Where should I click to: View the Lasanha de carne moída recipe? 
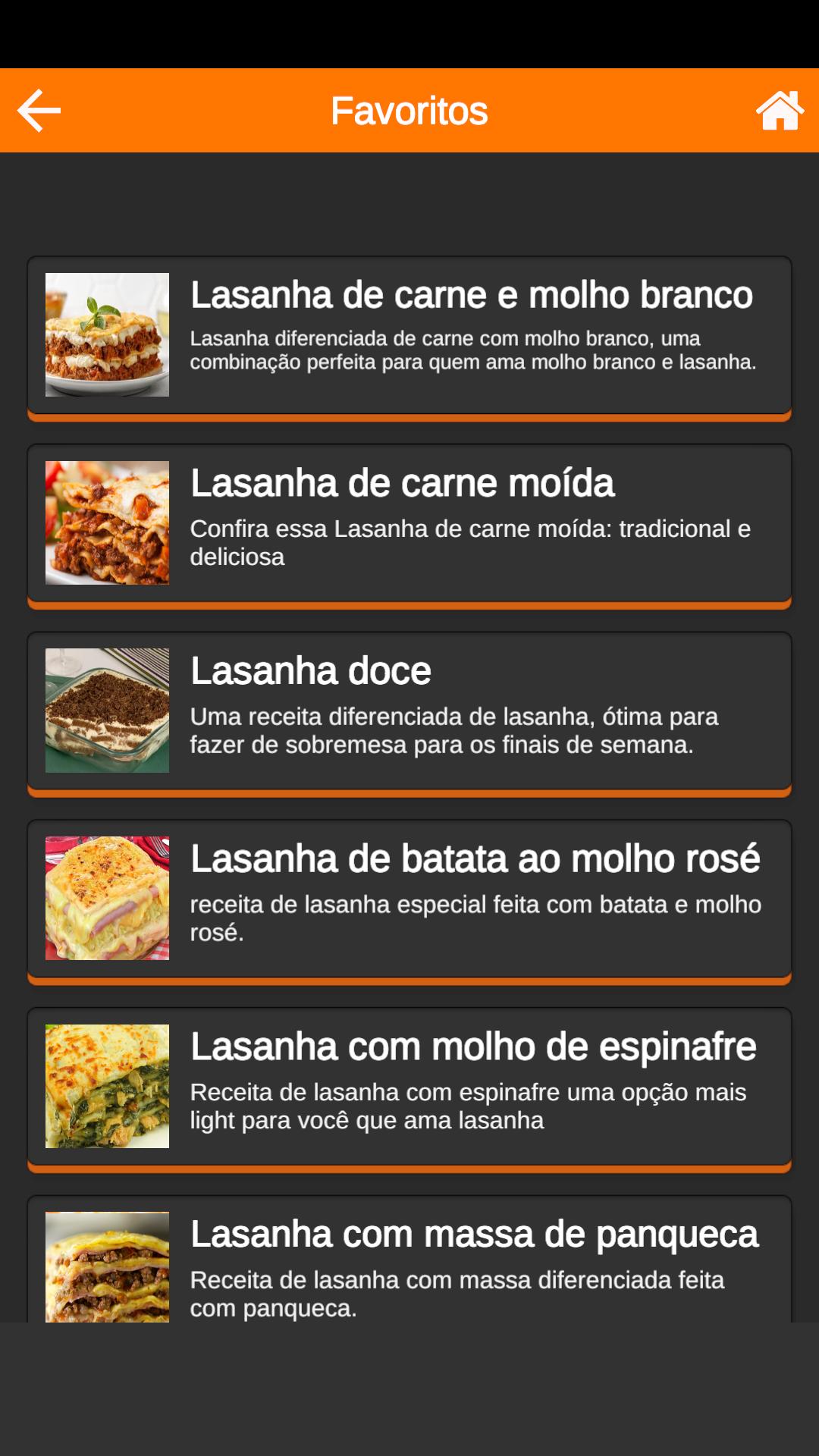tap(409, 523)
